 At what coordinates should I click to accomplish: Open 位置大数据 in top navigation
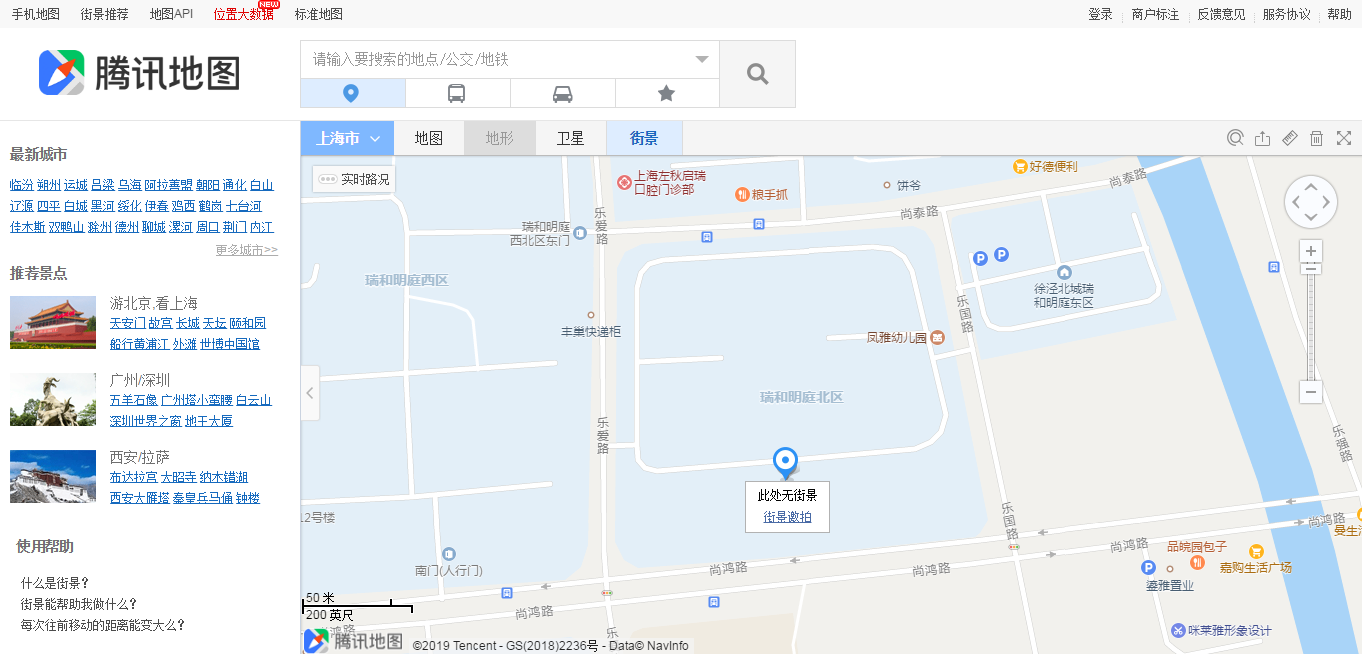click(x=243, y=14)
